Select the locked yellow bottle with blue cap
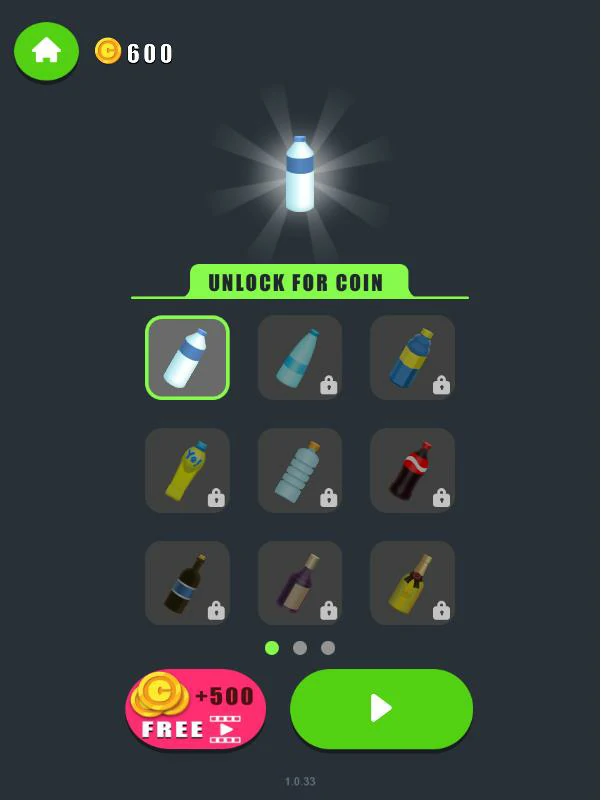Screen dimensions: 601x800 pos(187,471)
